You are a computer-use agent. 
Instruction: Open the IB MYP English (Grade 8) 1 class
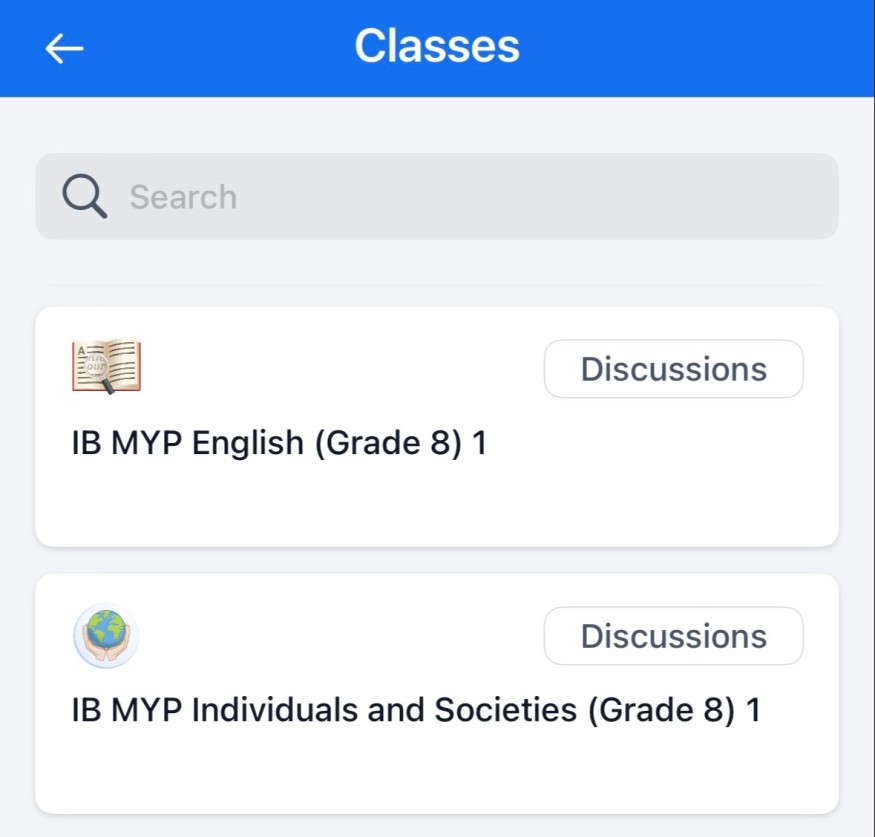pyautogui.click(x=279, y=443)
